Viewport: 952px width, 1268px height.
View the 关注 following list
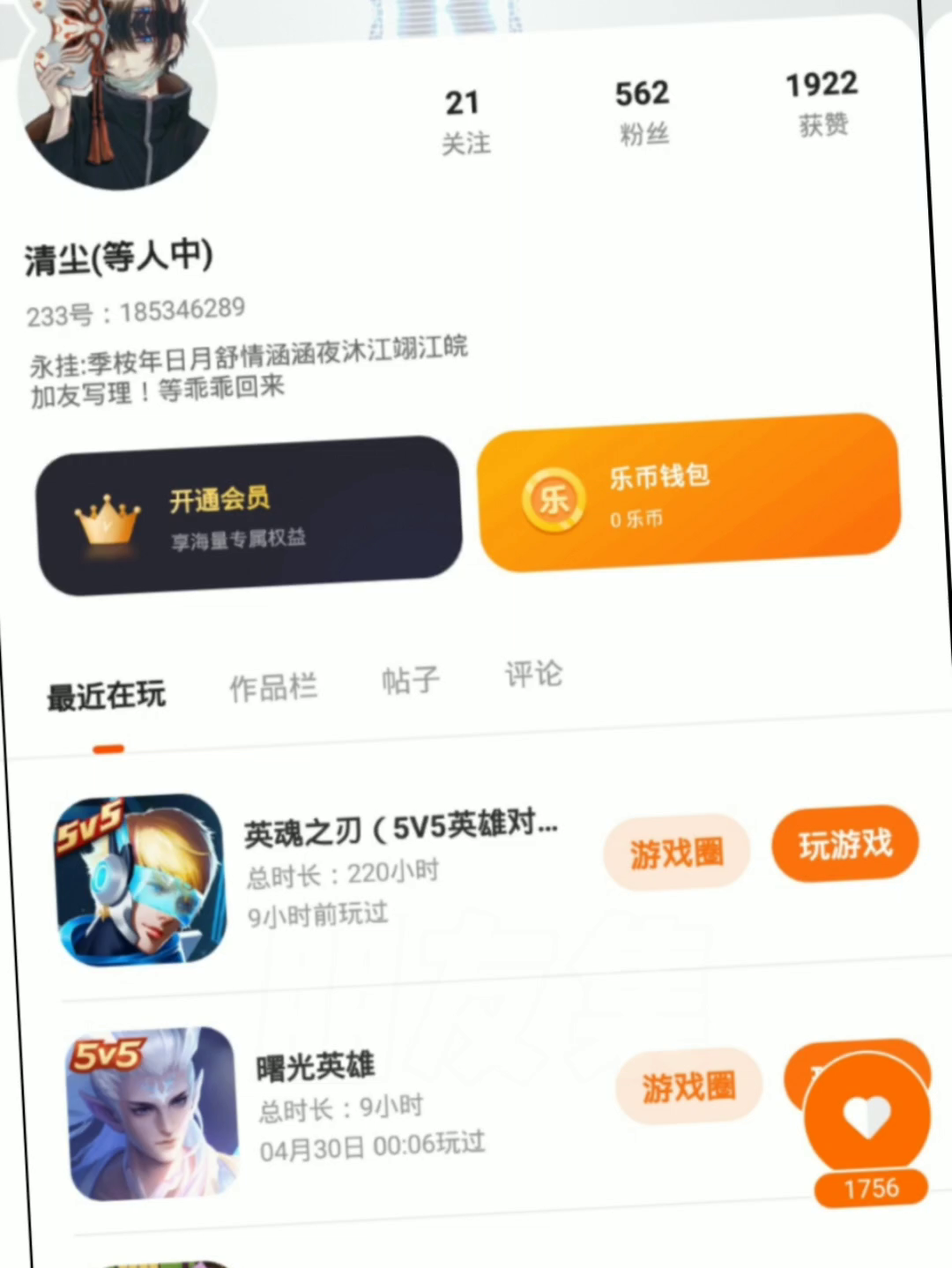[464, 122]
